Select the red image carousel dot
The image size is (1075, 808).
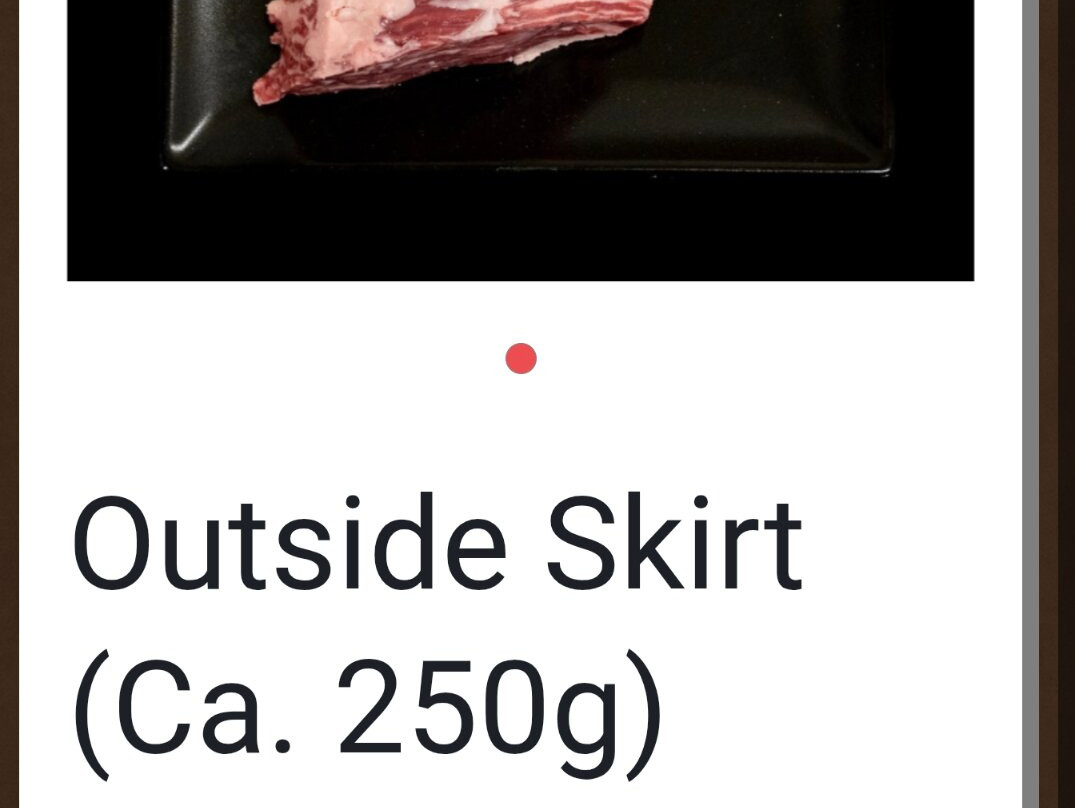coord(521,359)
